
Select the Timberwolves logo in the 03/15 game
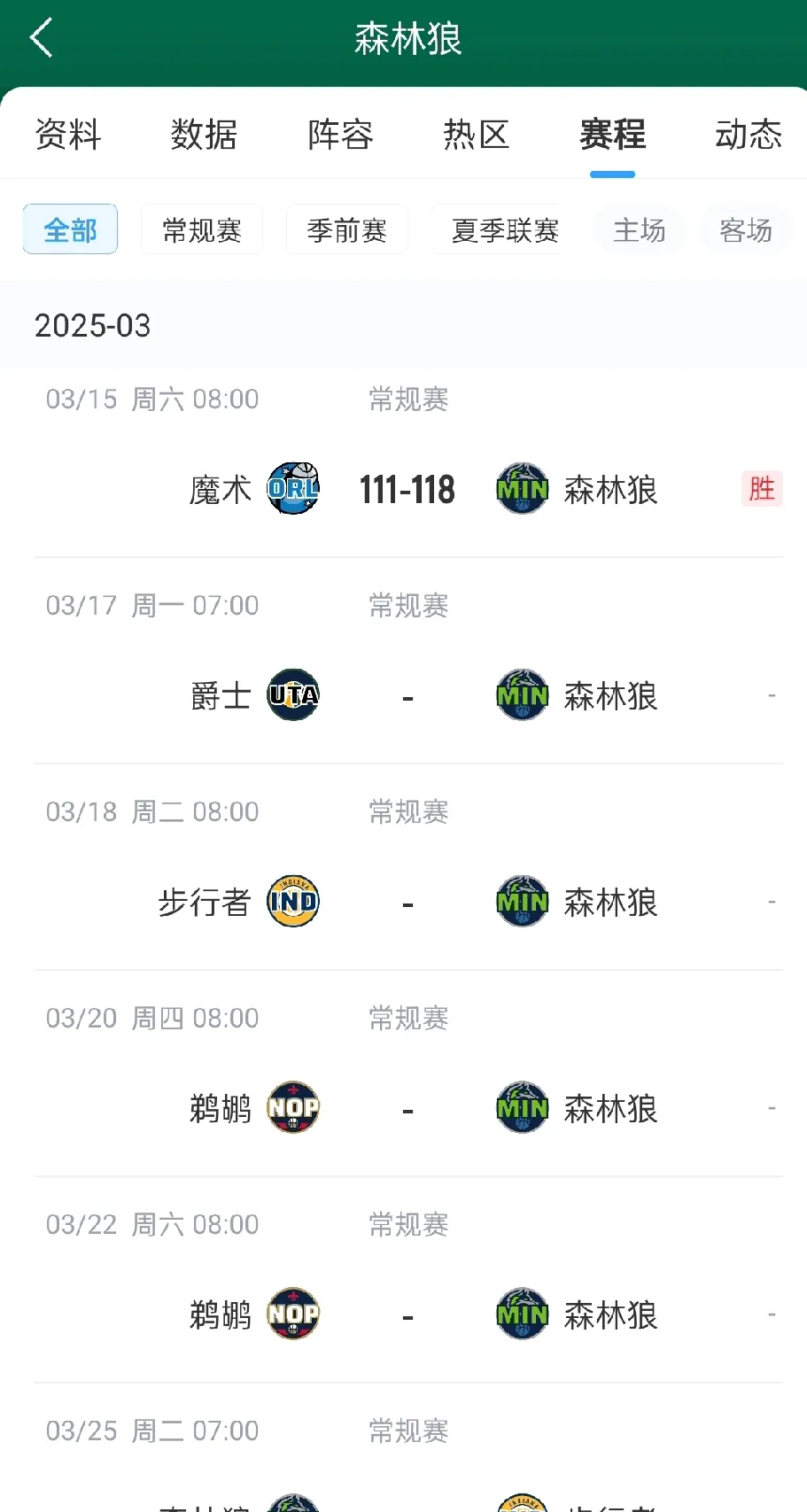tap(522, 488)
